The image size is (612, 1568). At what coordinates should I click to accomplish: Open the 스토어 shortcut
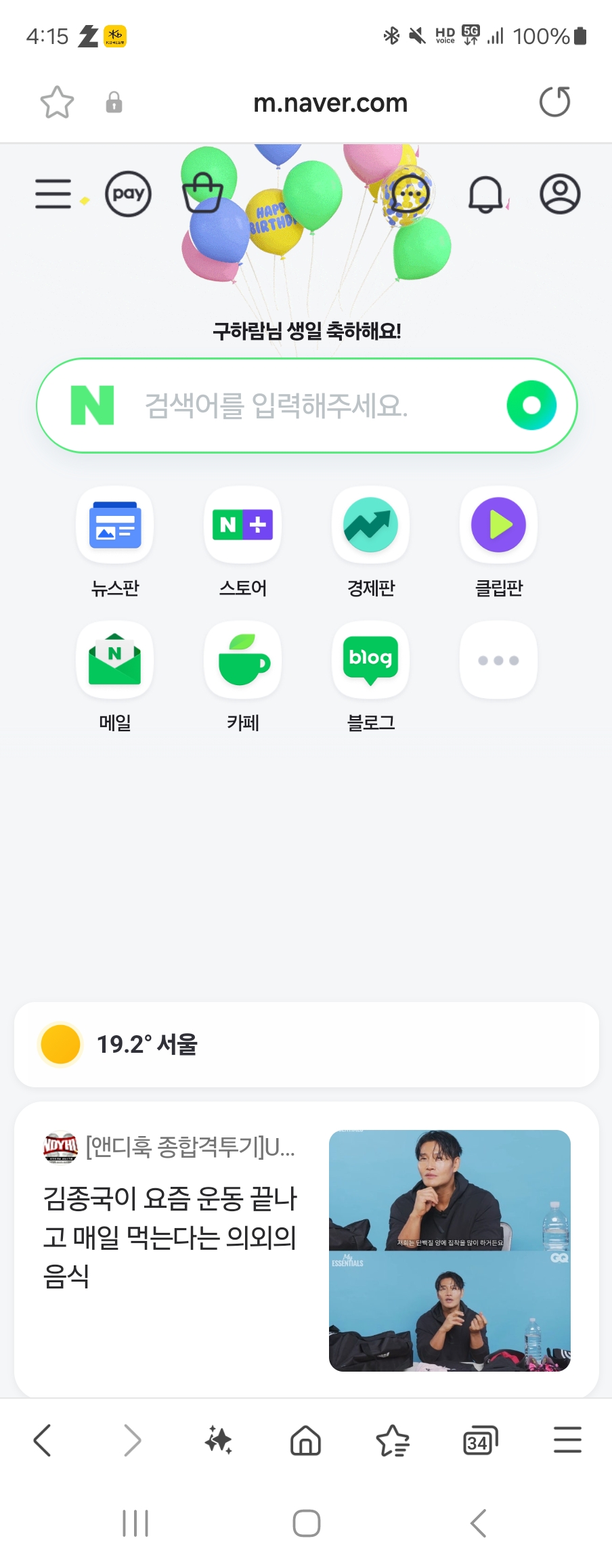[242, 525]
